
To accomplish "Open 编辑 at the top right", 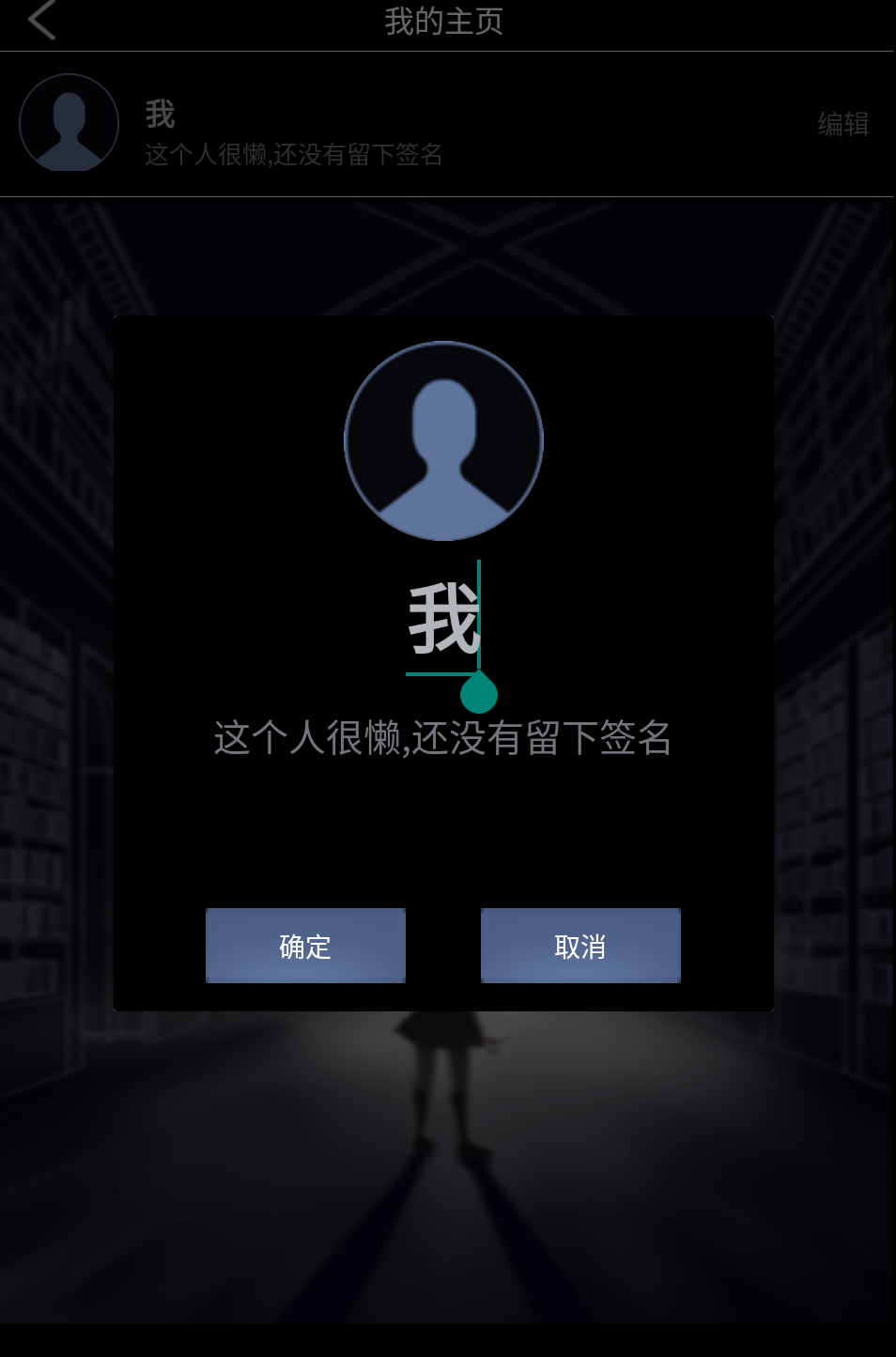I will (842, 124).
